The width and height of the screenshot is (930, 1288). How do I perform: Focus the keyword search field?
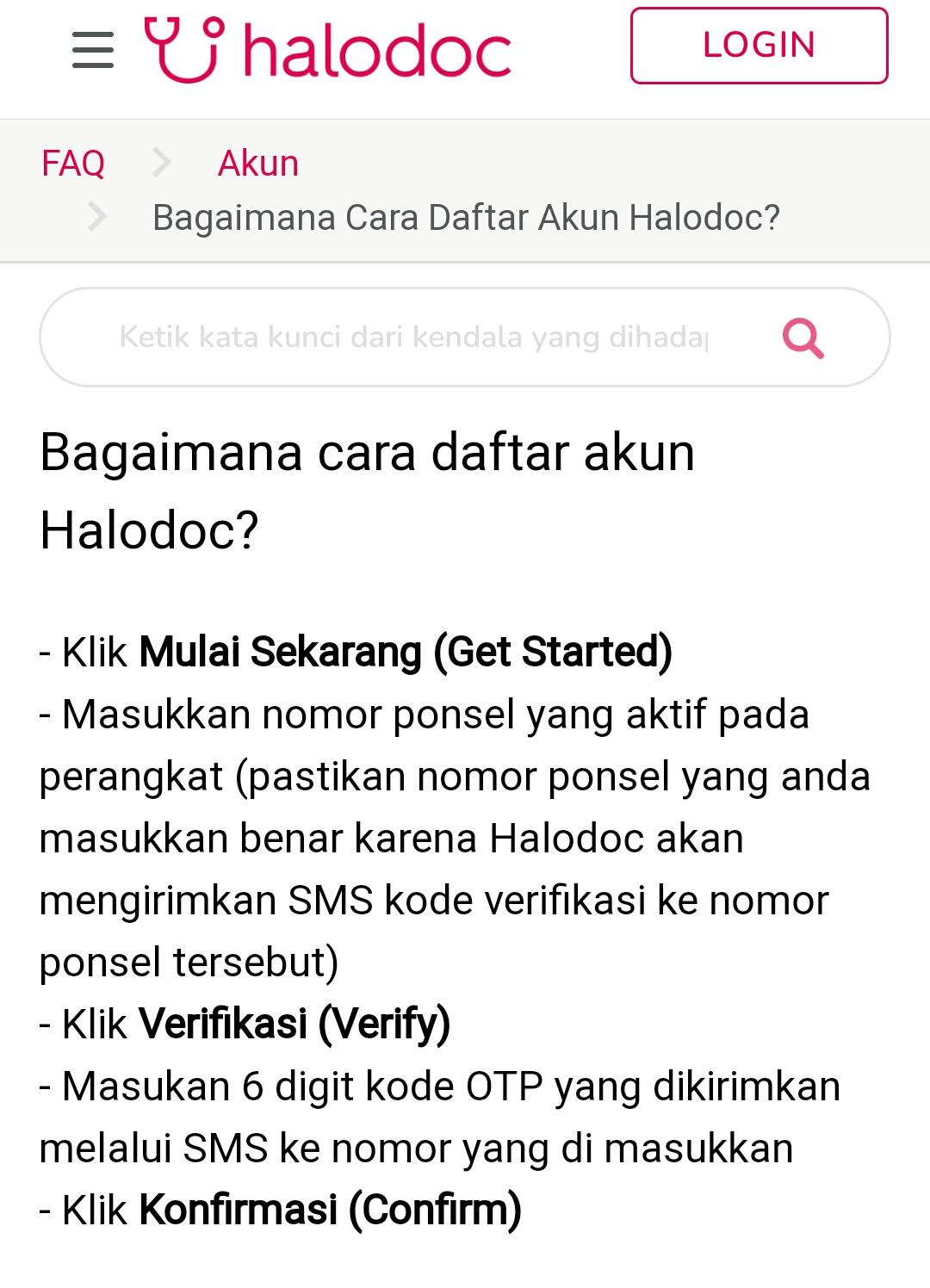point(413,337)
